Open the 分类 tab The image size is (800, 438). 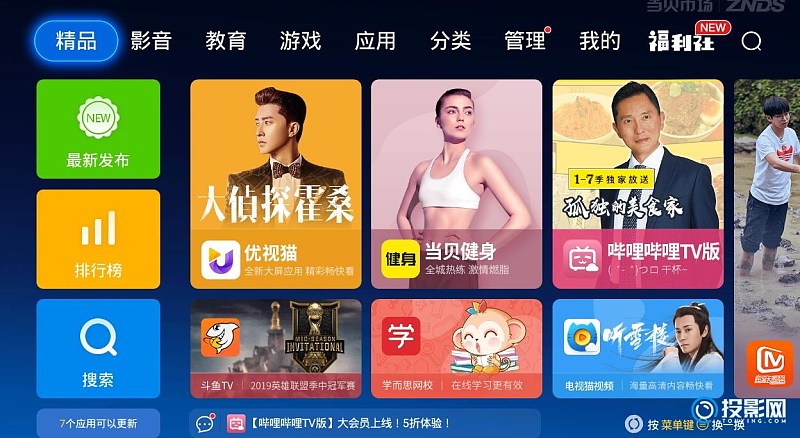click(450, 41)
